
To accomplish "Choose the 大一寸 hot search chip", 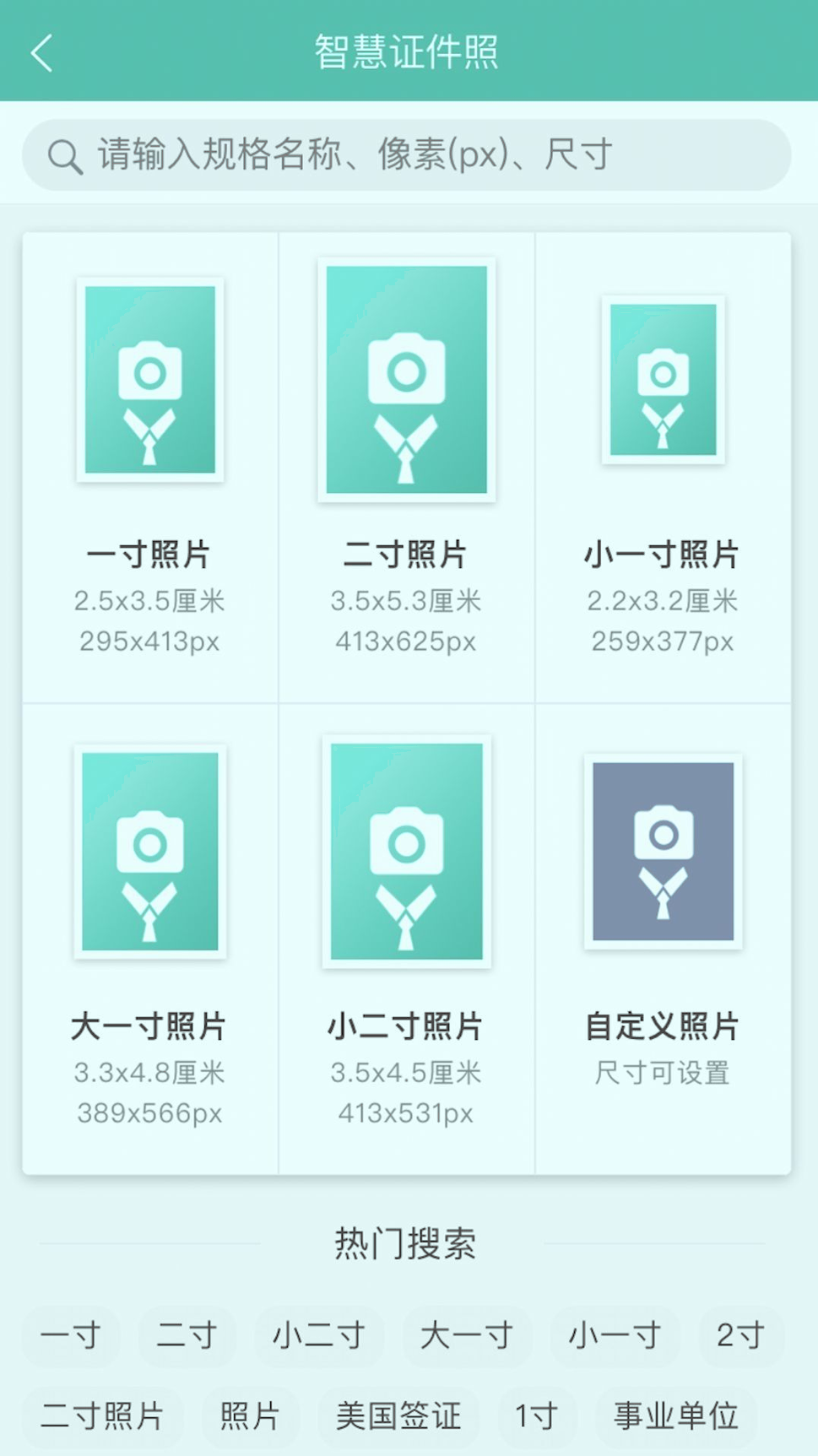I will (x=467, y=1336).
